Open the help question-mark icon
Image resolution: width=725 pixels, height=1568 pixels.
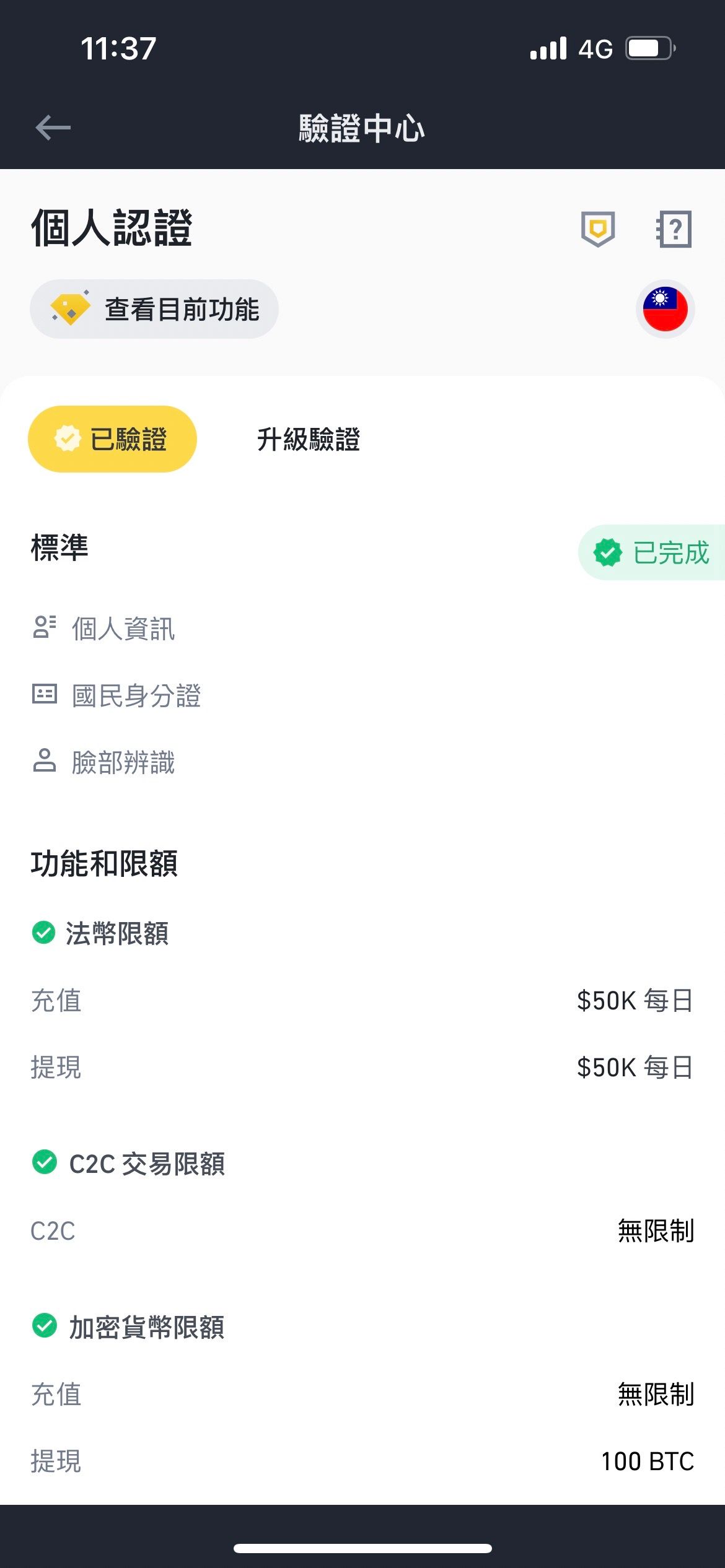tap(674, 229)
